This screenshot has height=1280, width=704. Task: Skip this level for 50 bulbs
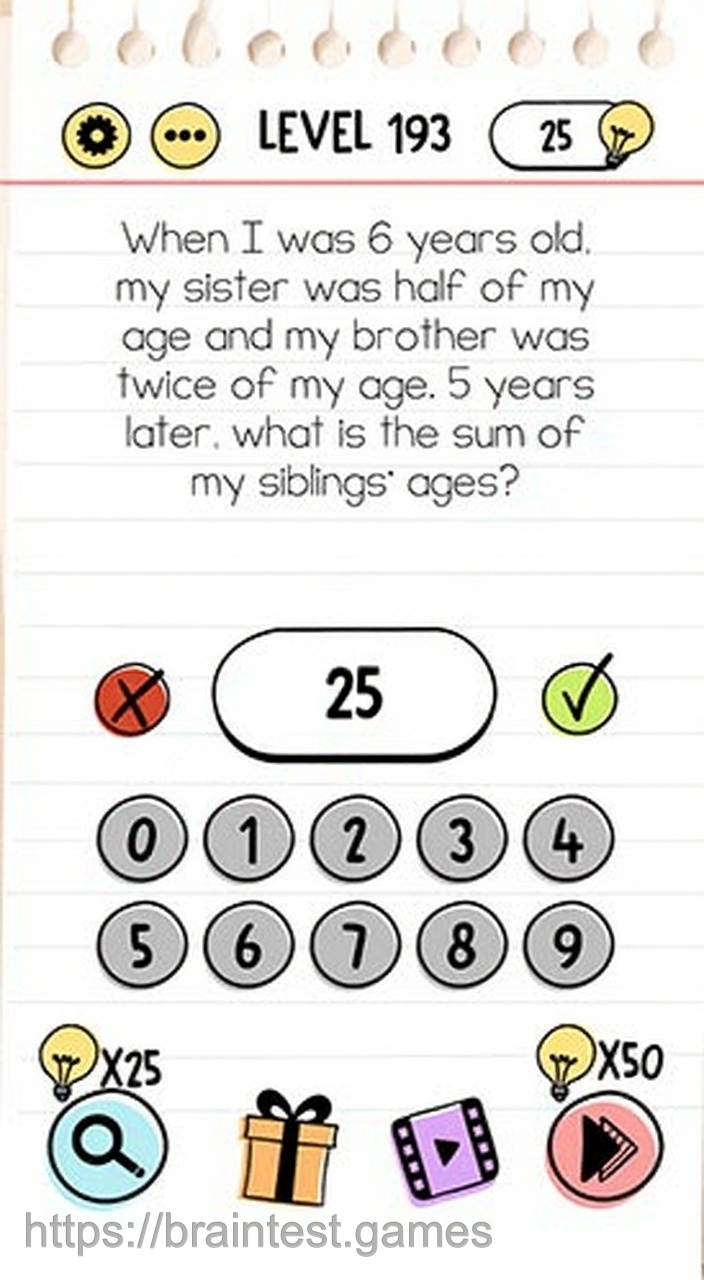603,1148
